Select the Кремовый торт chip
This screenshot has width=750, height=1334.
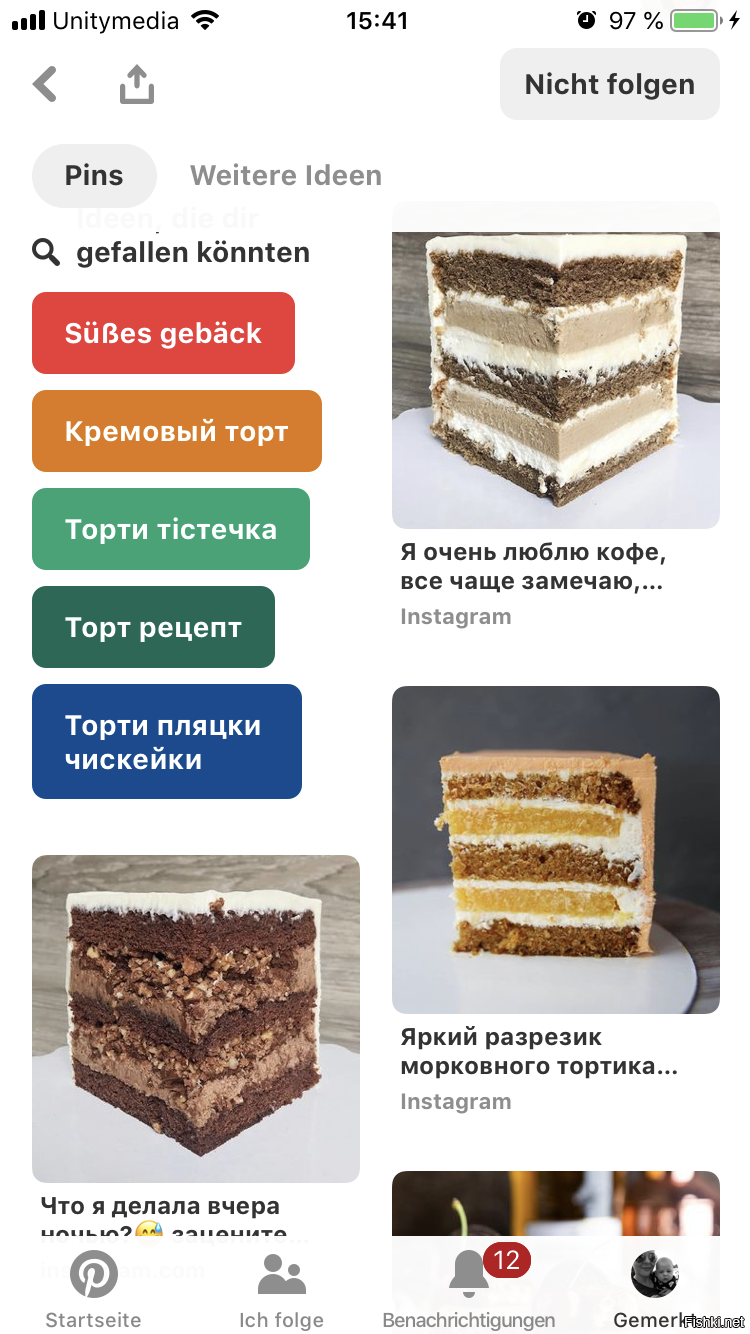click(176, 431)
